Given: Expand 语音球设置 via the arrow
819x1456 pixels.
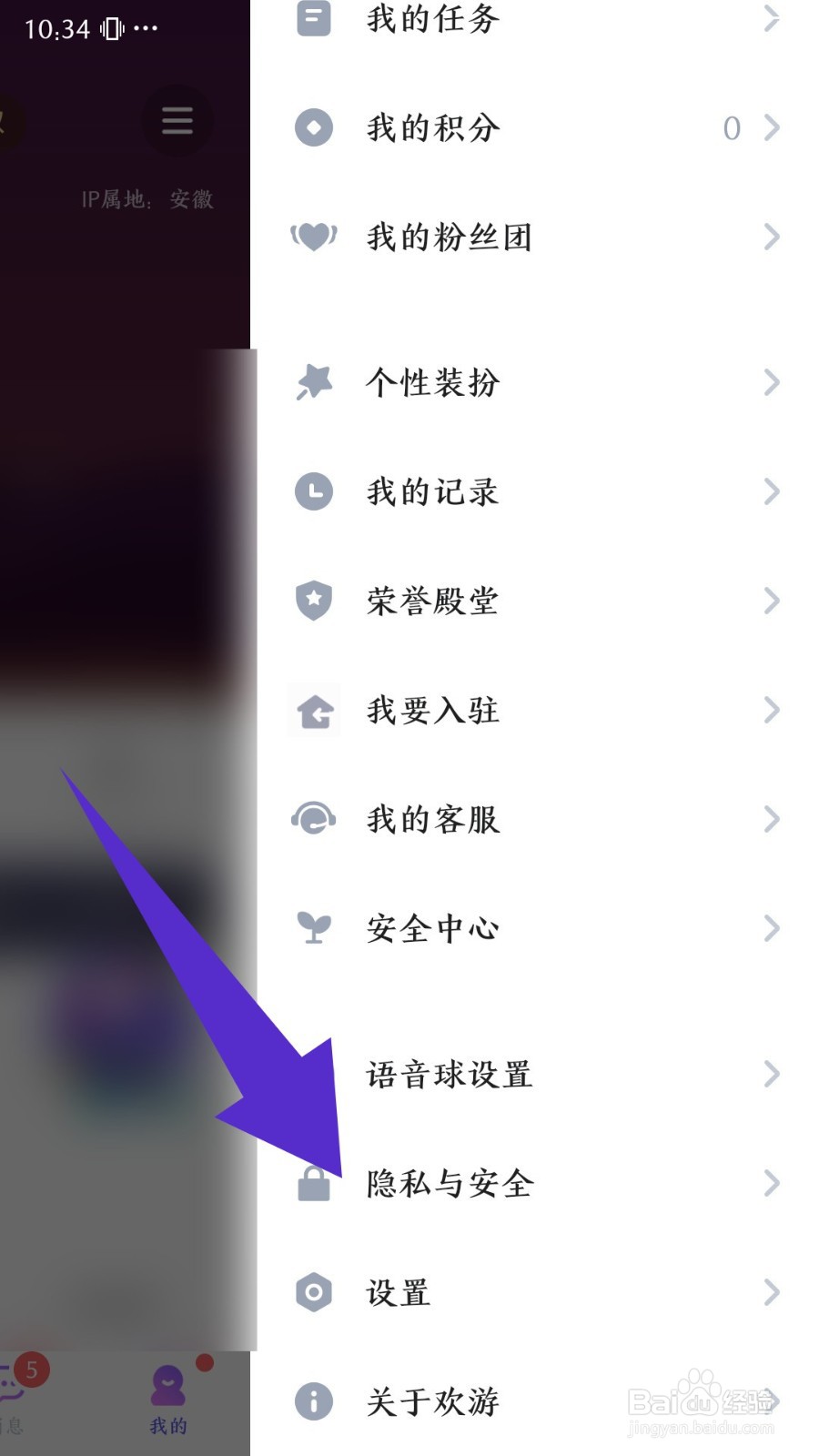Looking at the screenshot, I should coord(773,1074).
